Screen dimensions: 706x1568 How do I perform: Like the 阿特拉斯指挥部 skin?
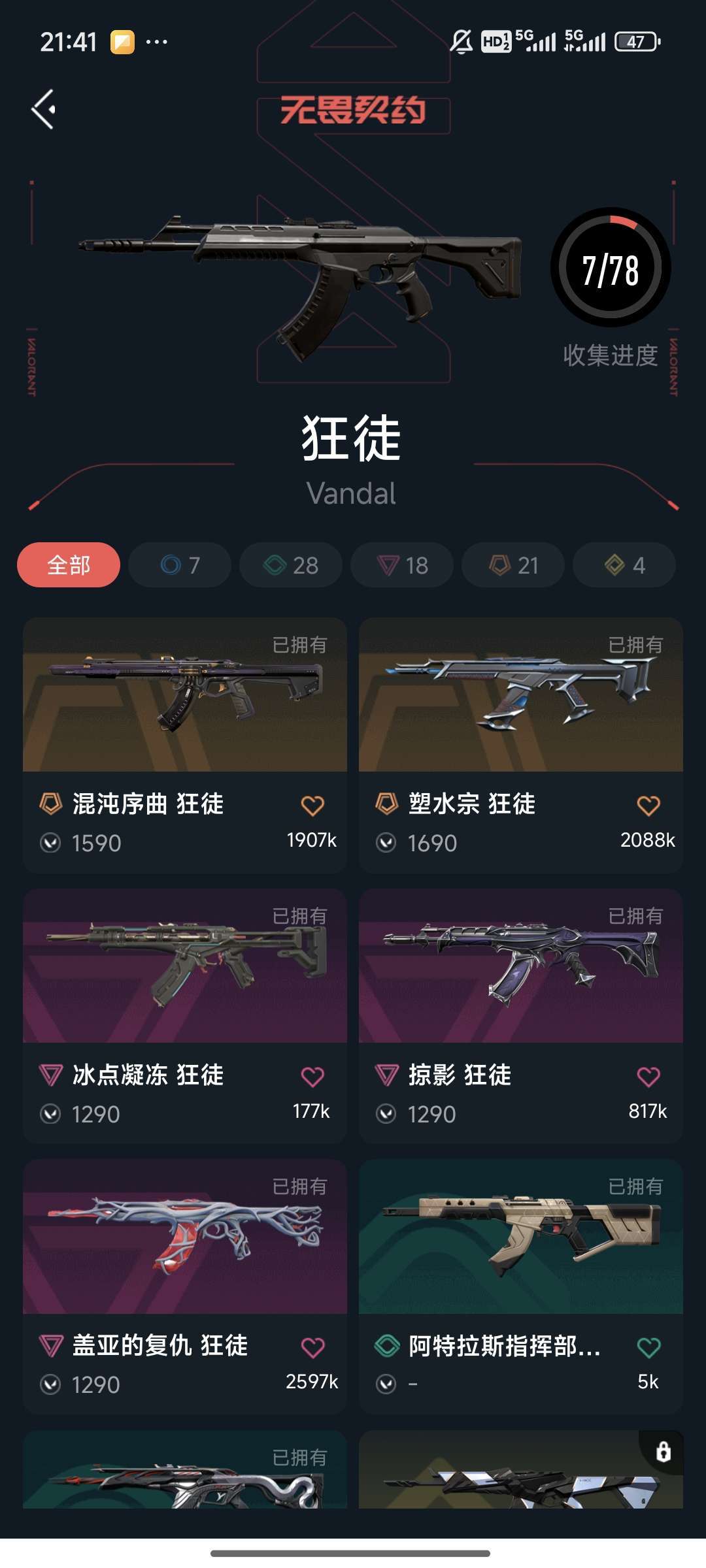[648, 1347]
